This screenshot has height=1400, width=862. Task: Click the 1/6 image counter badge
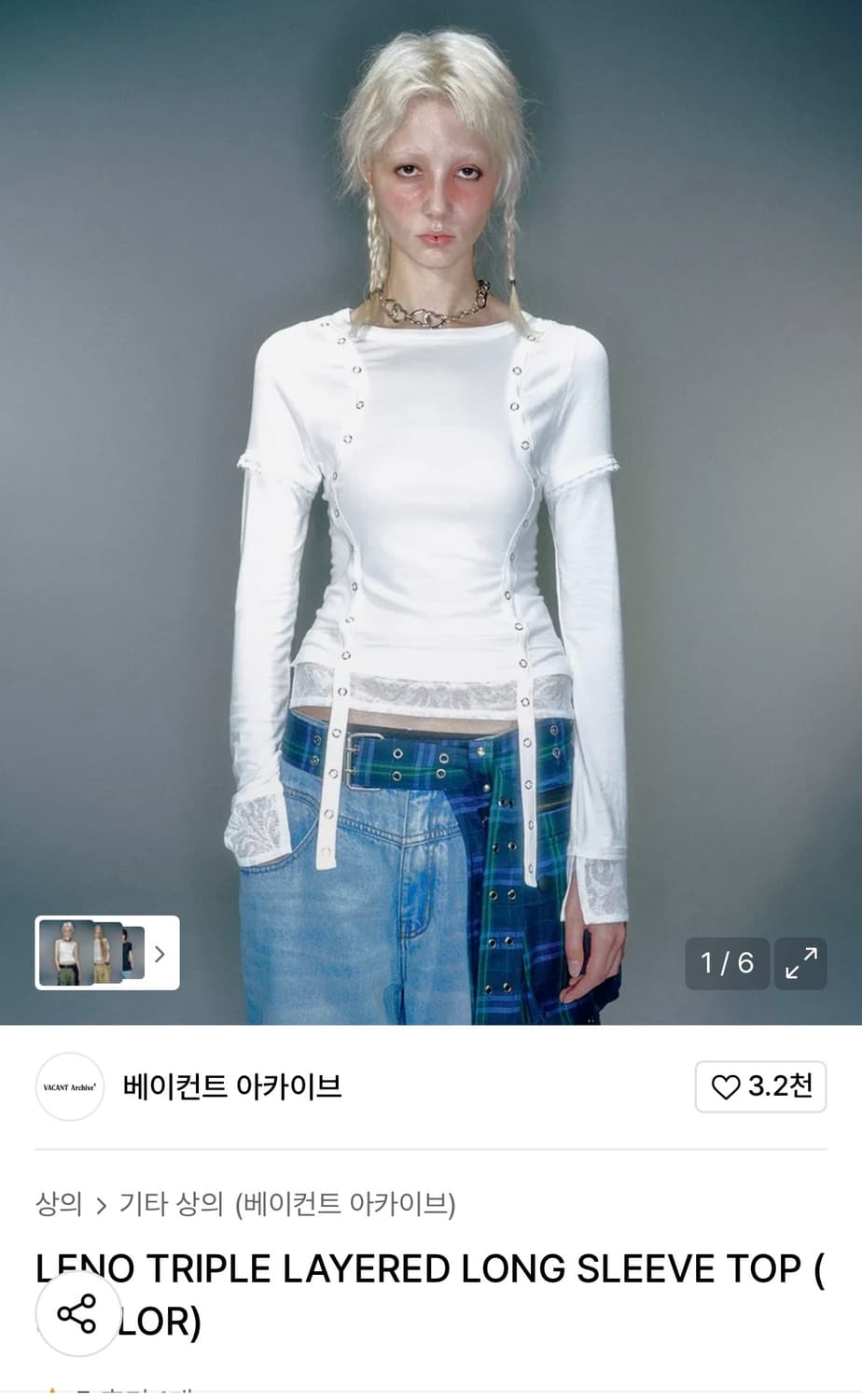pos(728,963)
